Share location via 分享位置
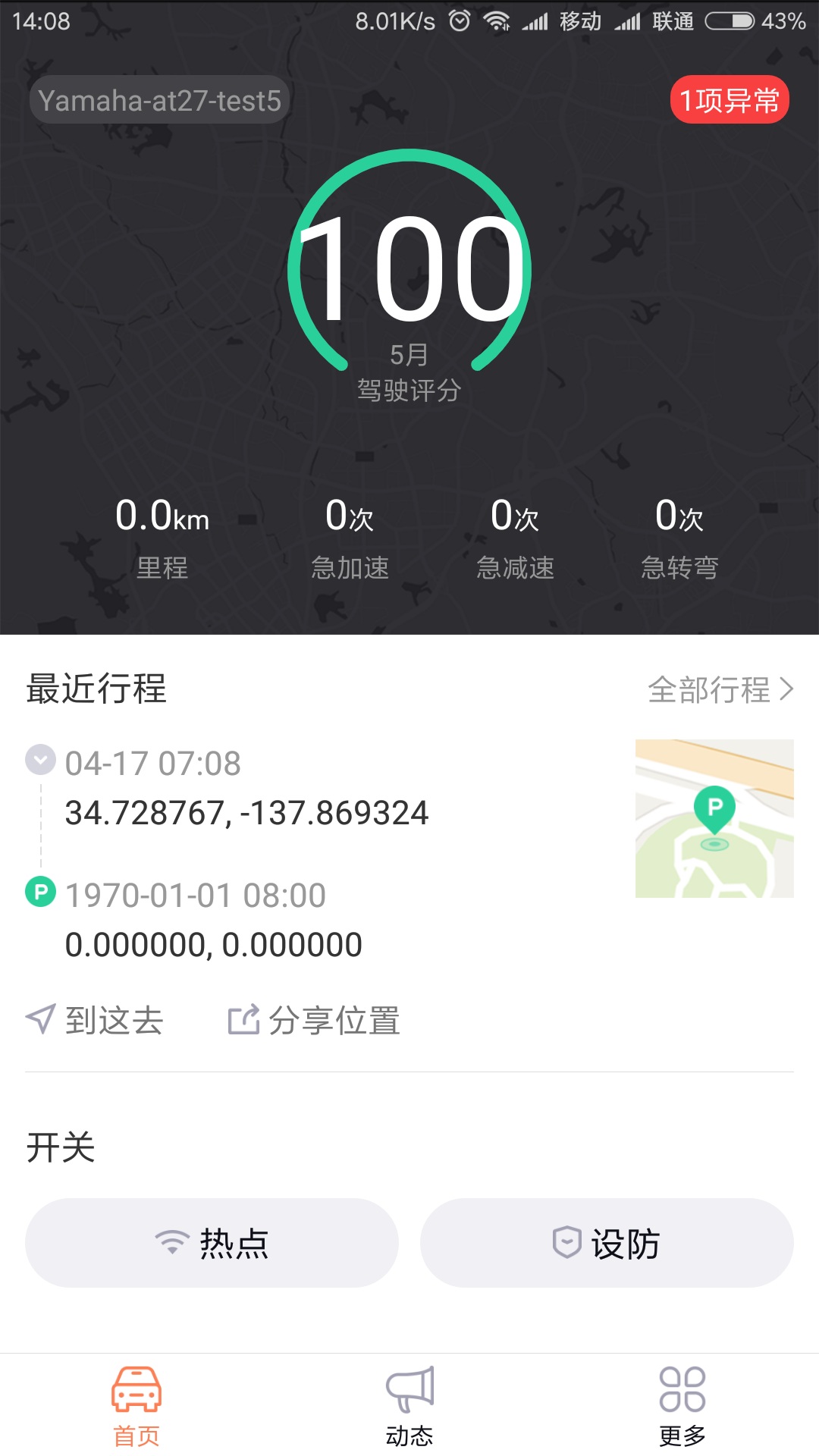 coord(314,1020)
